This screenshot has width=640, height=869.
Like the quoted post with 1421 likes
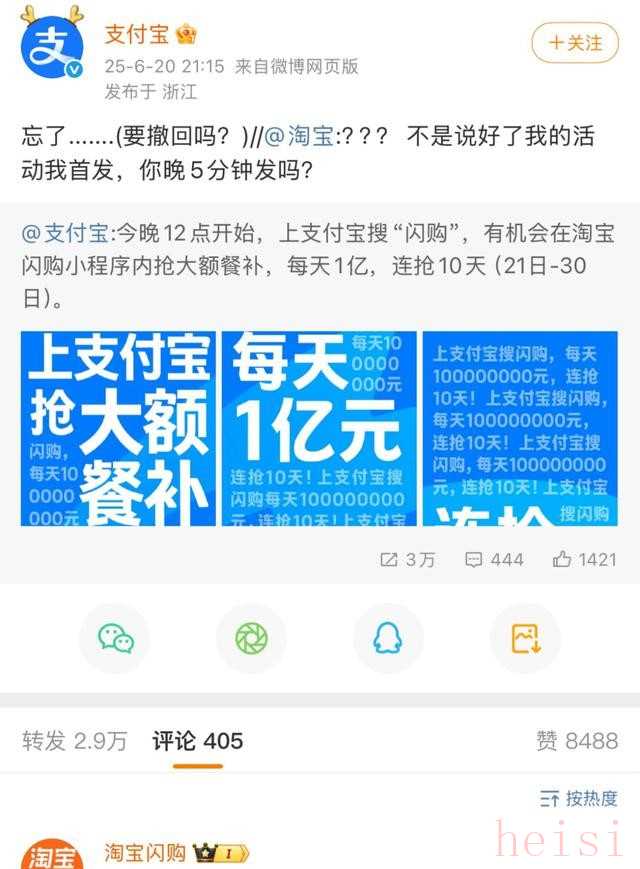pyautogui.click(x=585, y=559)
